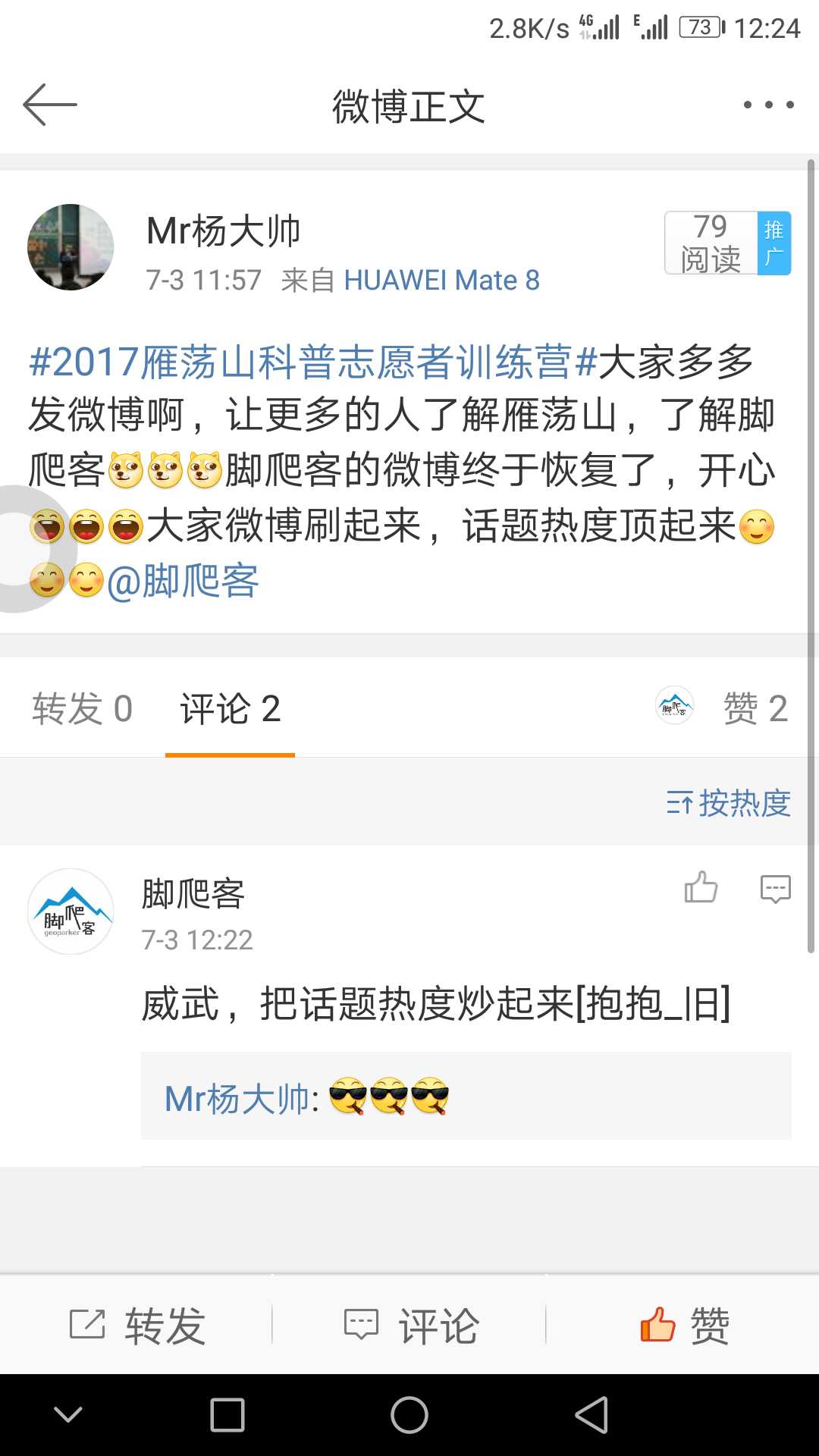
Task: Open HUAWEI Mate 8 source link
Action: tap(441, 281)
